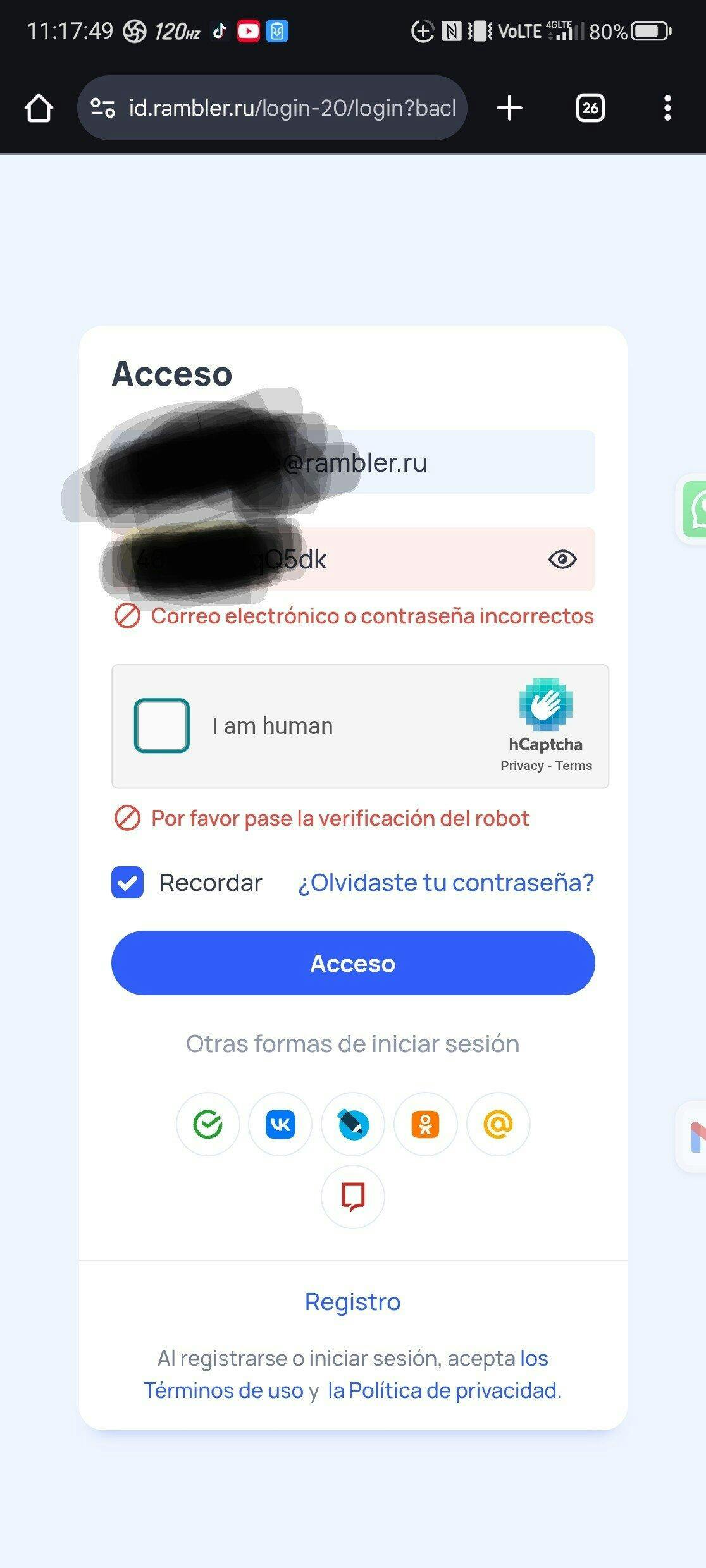Tap the id.rambler.ru address bar
The image size is (706, 1568).
(272, 108)
